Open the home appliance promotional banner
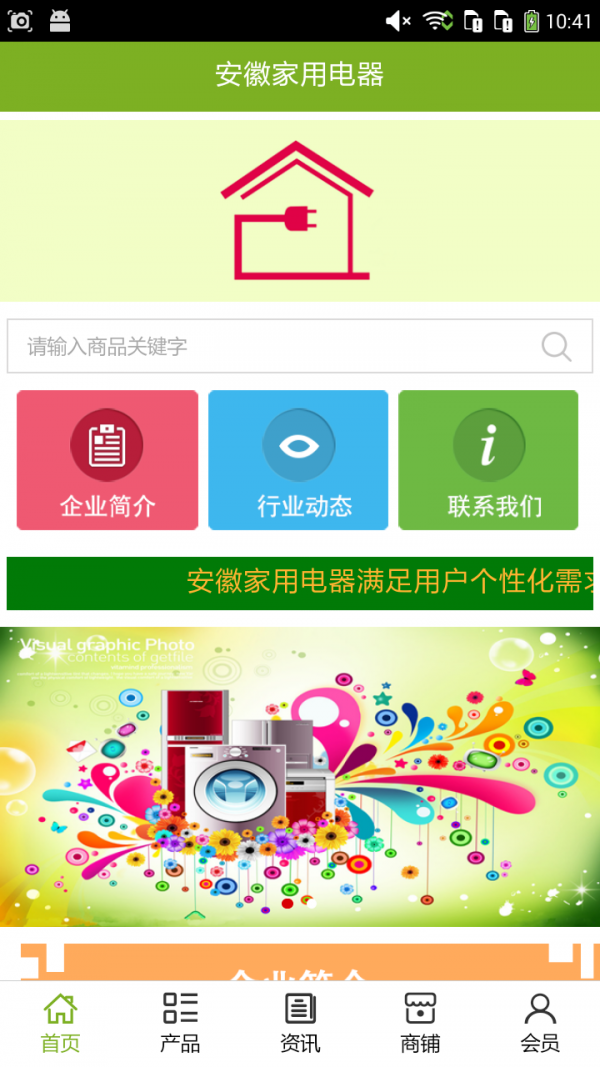The image size is (600, 1067). 300,776
